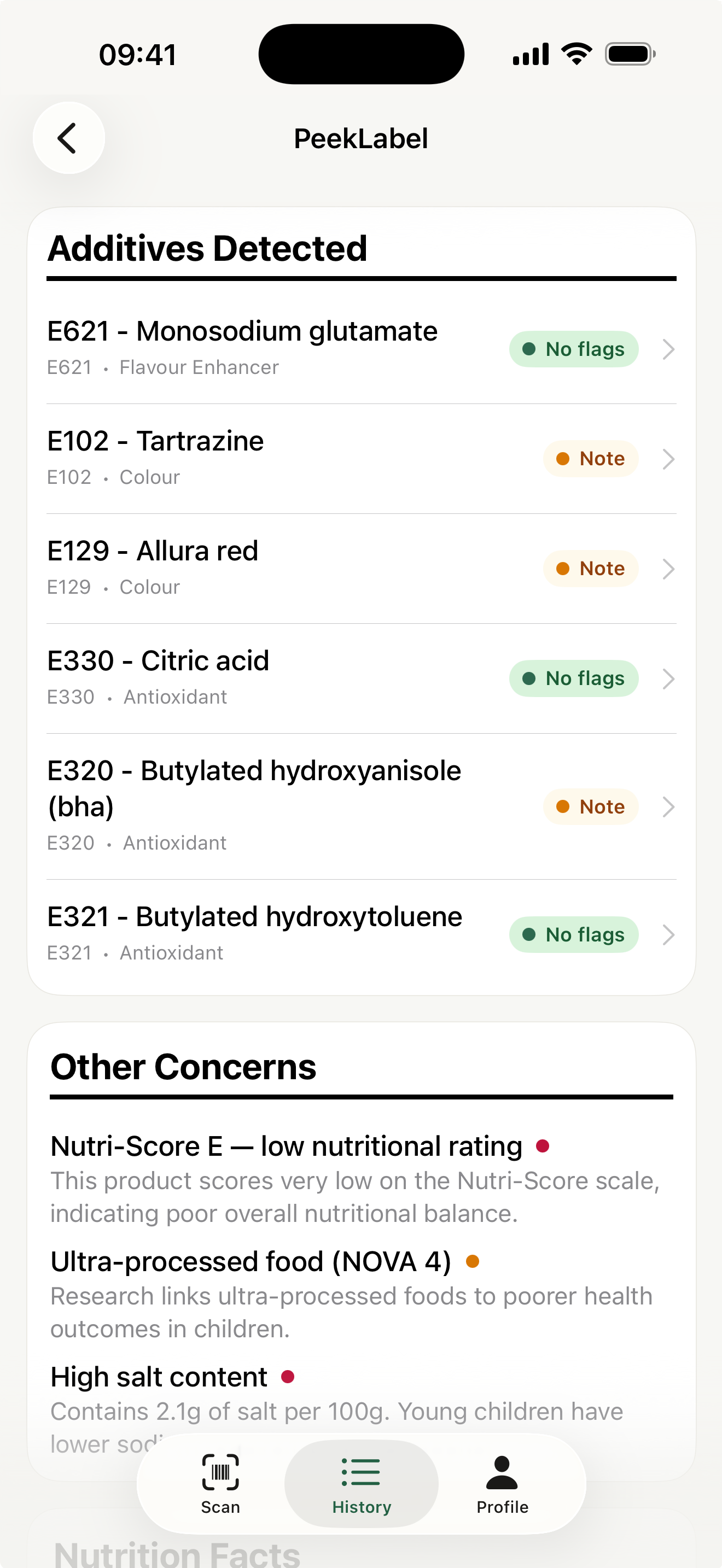Open the E330 Citric acid chevron
This screenshot has height=1568, width=722.
(668, 678)
